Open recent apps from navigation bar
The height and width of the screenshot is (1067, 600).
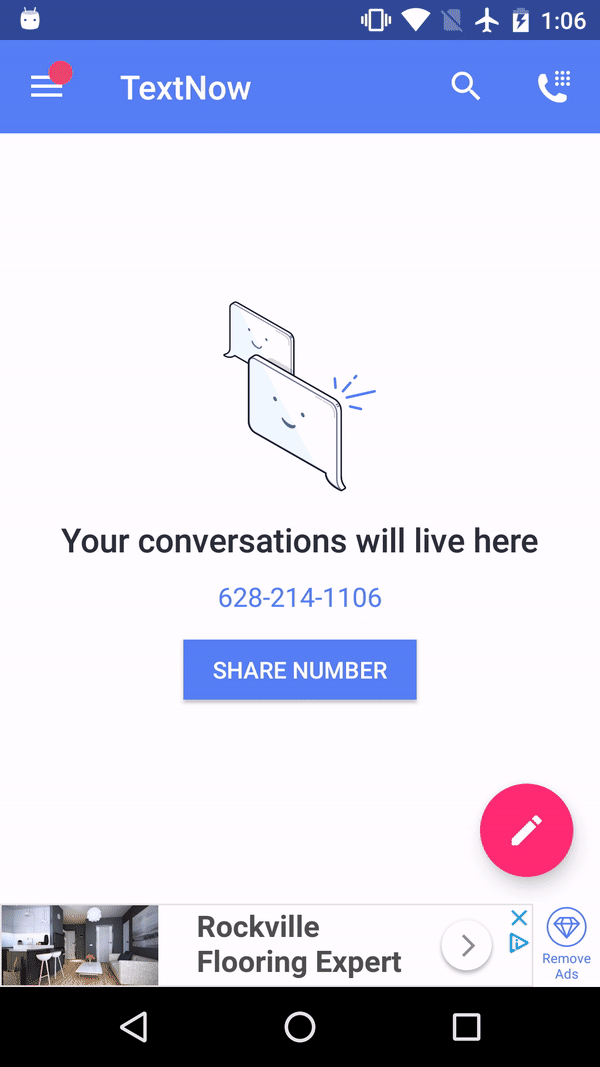466,1026
